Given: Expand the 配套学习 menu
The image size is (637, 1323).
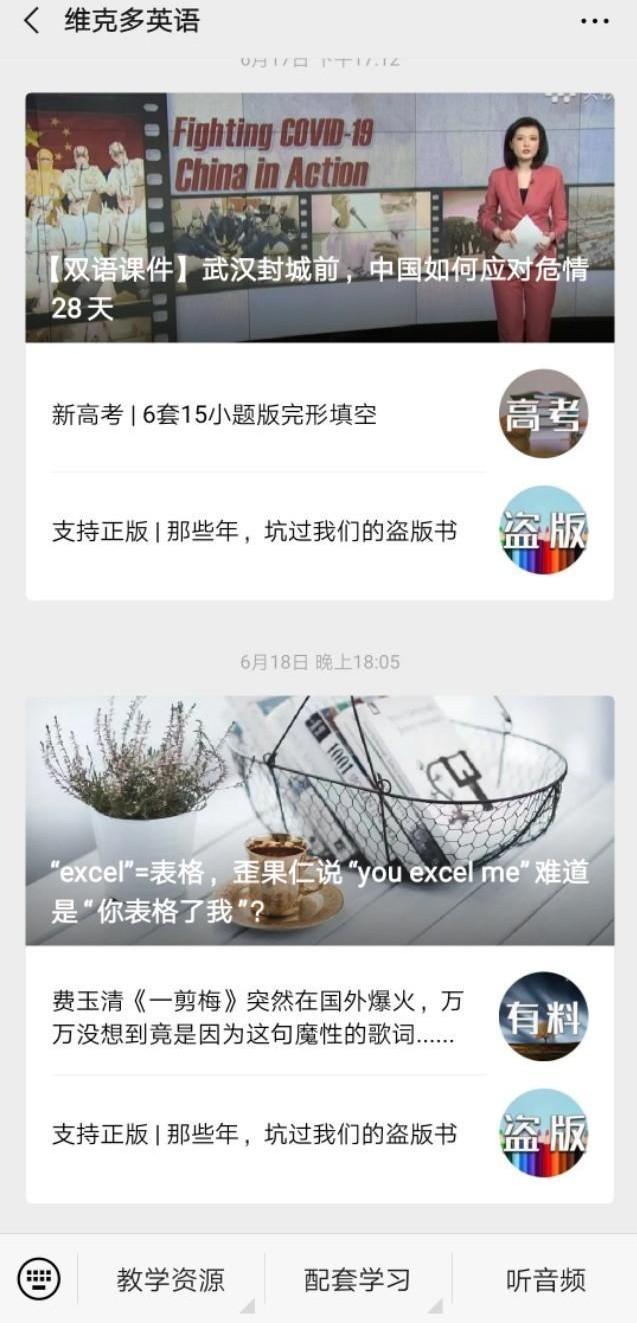Looking at the screenshot, I should pyautogui.click(x=358, y=1280).
